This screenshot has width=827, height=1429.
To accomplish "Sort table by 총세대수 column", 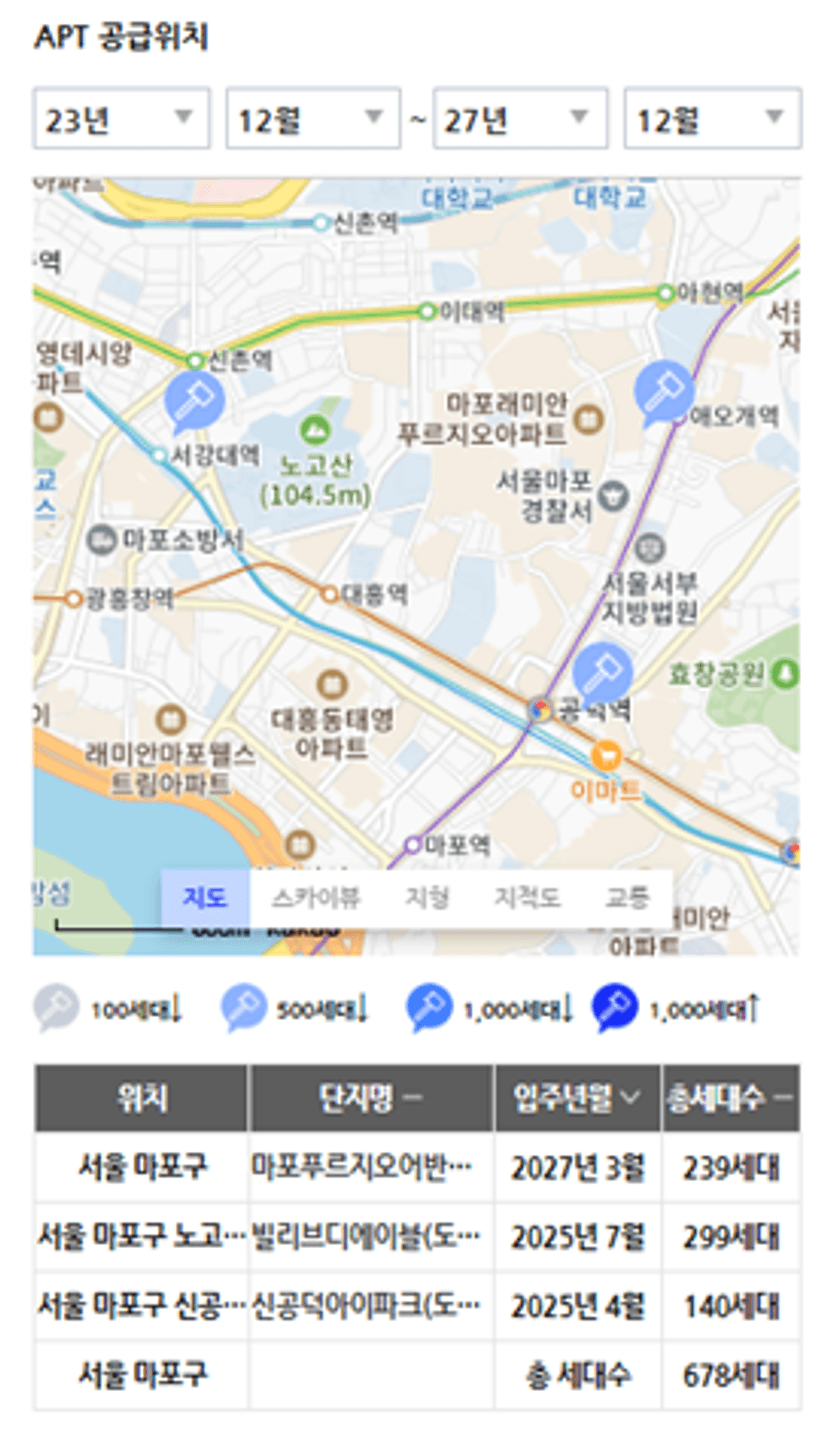I will (731, 1097).
